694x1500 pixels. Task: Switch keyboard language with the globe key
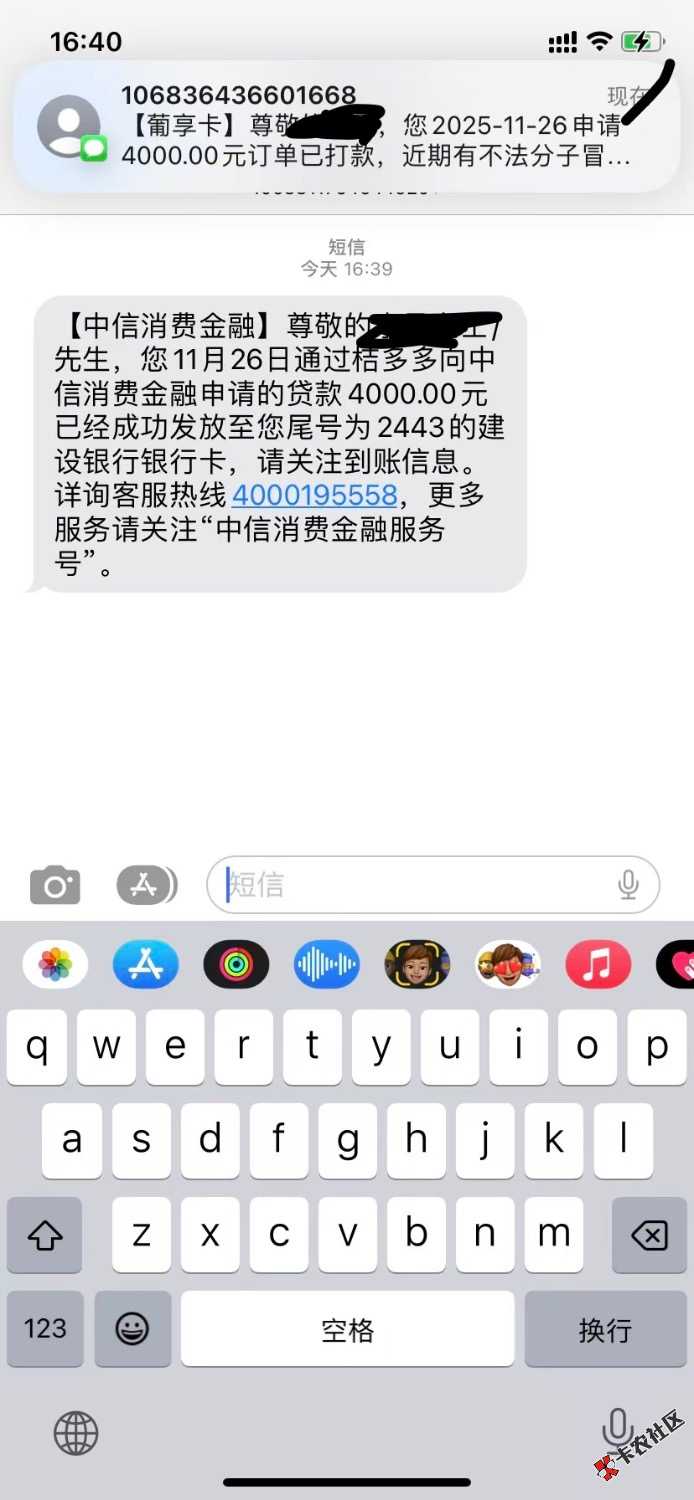tap(76, 1434)
